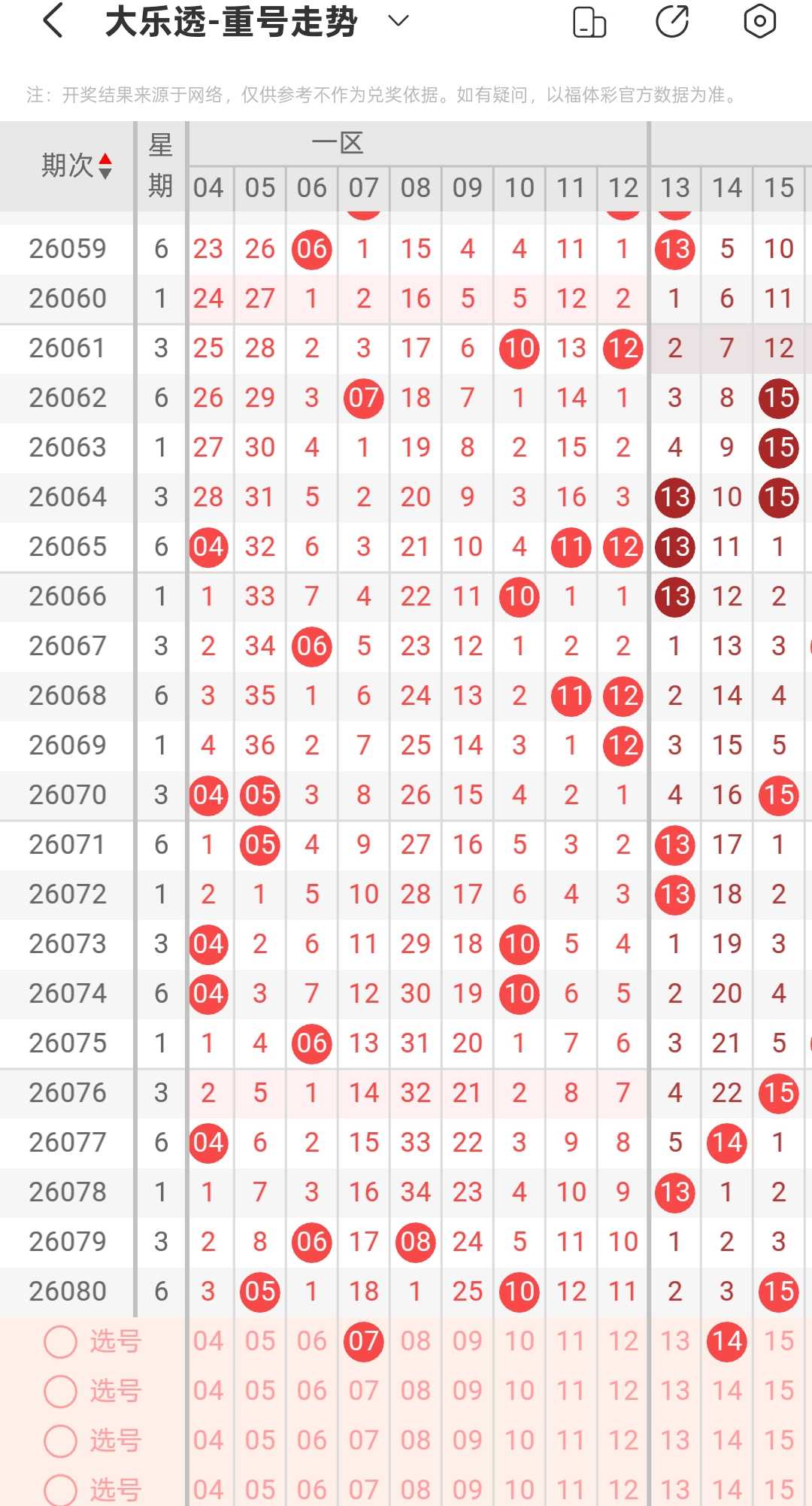The height and width of the screenshot is (1506, 812).
Task: Go back using the top-left arrow
Action: click(53, 21)
